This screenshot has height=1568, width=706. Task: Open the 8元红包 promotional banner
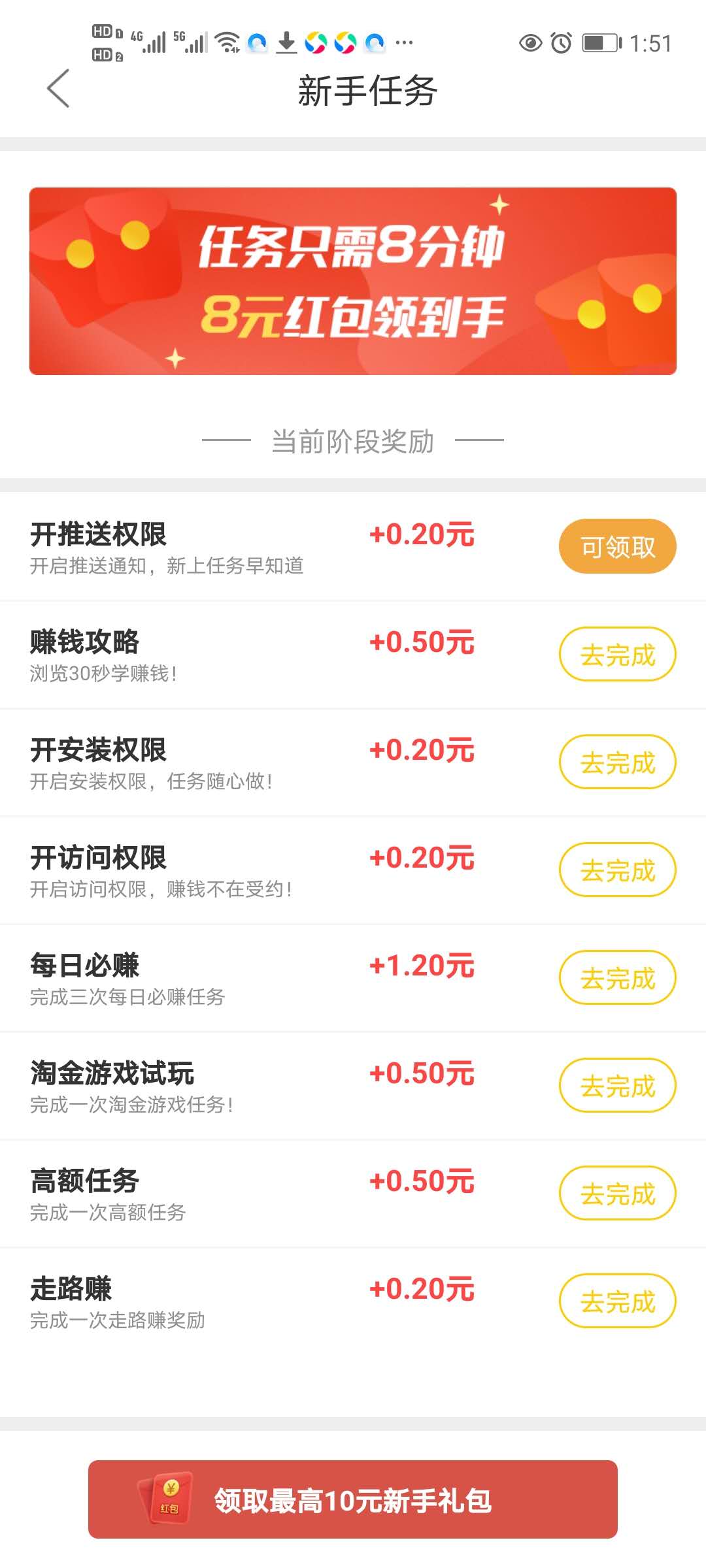click(353, 281)
